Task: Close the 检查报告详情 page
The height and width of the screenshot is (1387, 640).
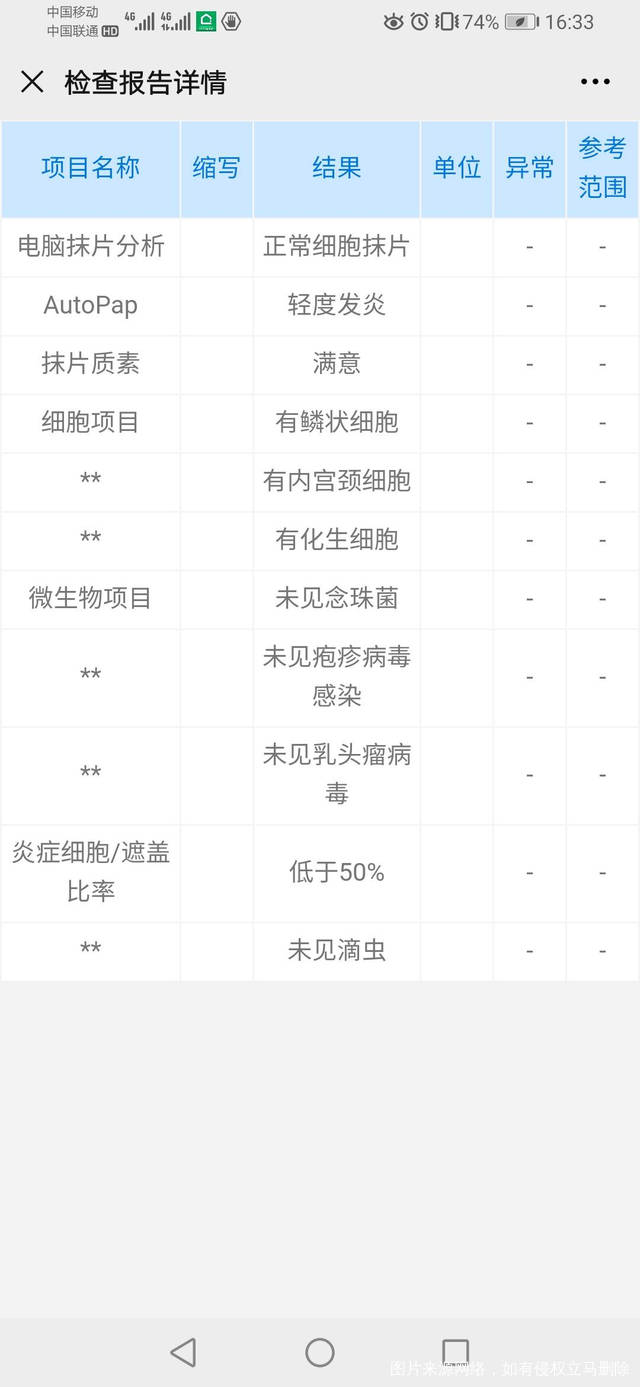Action: tap(32, 82)
